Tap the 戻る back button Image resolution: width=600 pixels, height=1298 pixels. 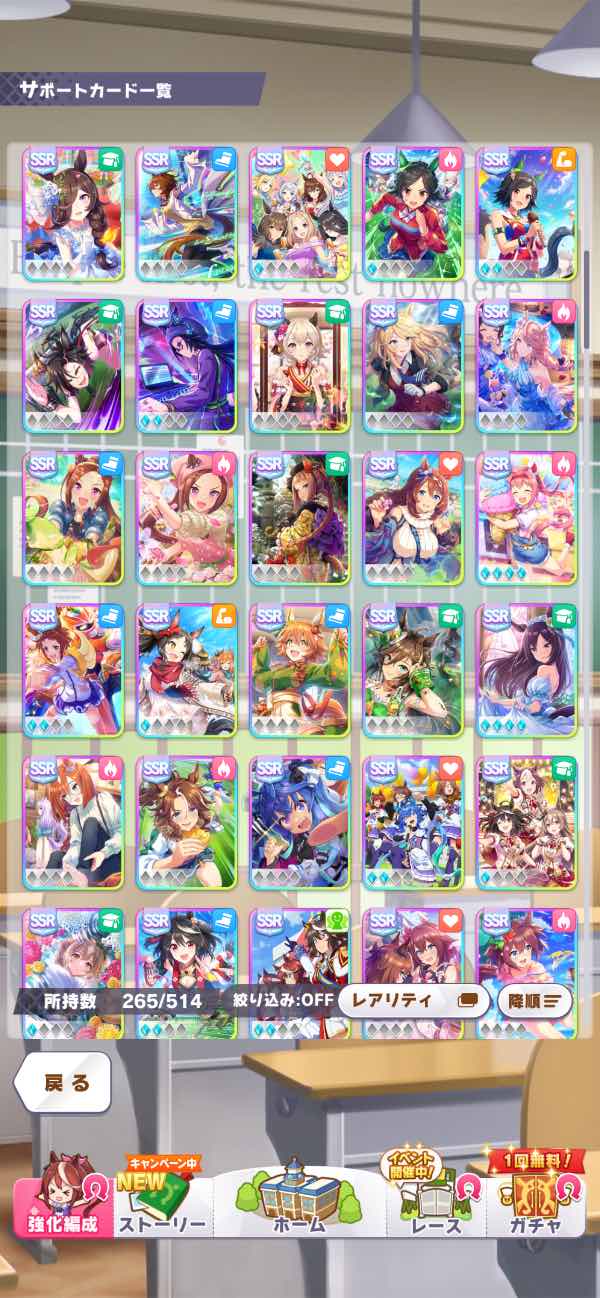(62, 1082)
